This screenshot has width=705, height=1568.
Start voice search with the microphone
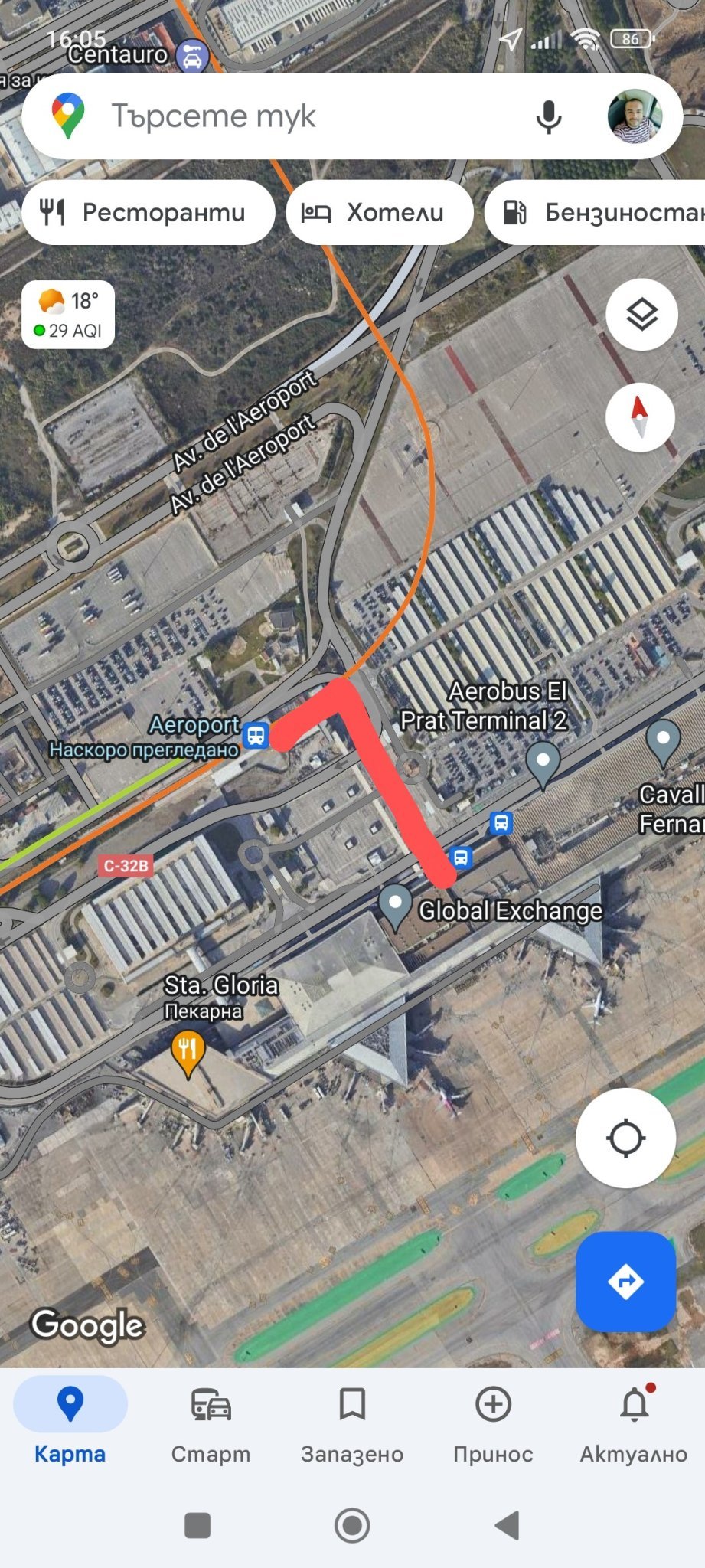[x=548, y=117]
